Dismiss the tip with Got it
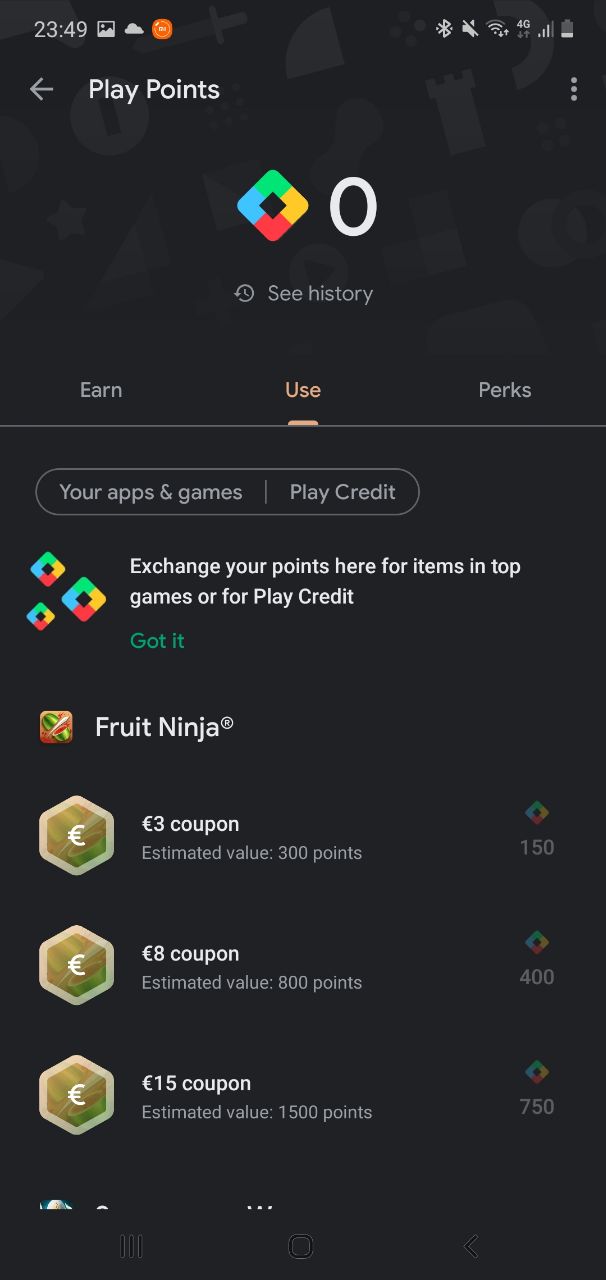606x1280 pixels. 157,641
